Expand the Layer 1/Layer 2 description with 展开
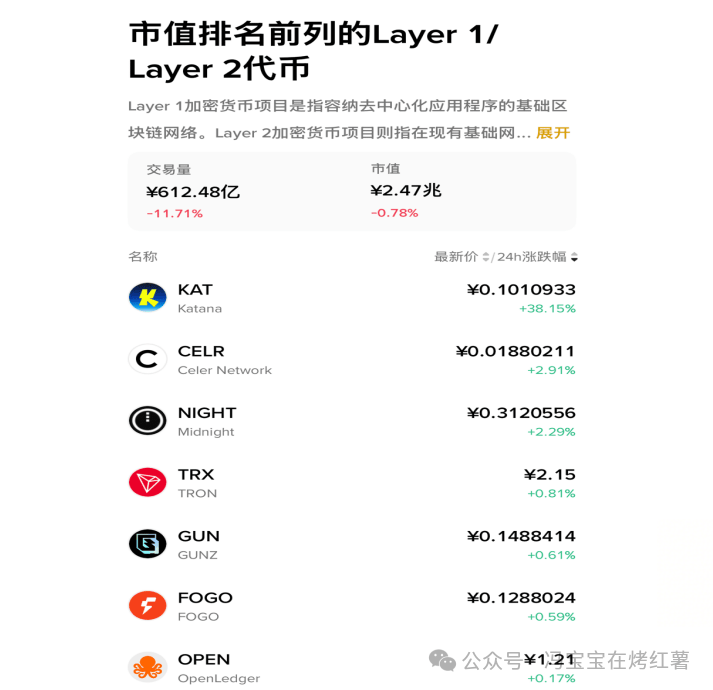The image size is (713, 690). [552, 133]
